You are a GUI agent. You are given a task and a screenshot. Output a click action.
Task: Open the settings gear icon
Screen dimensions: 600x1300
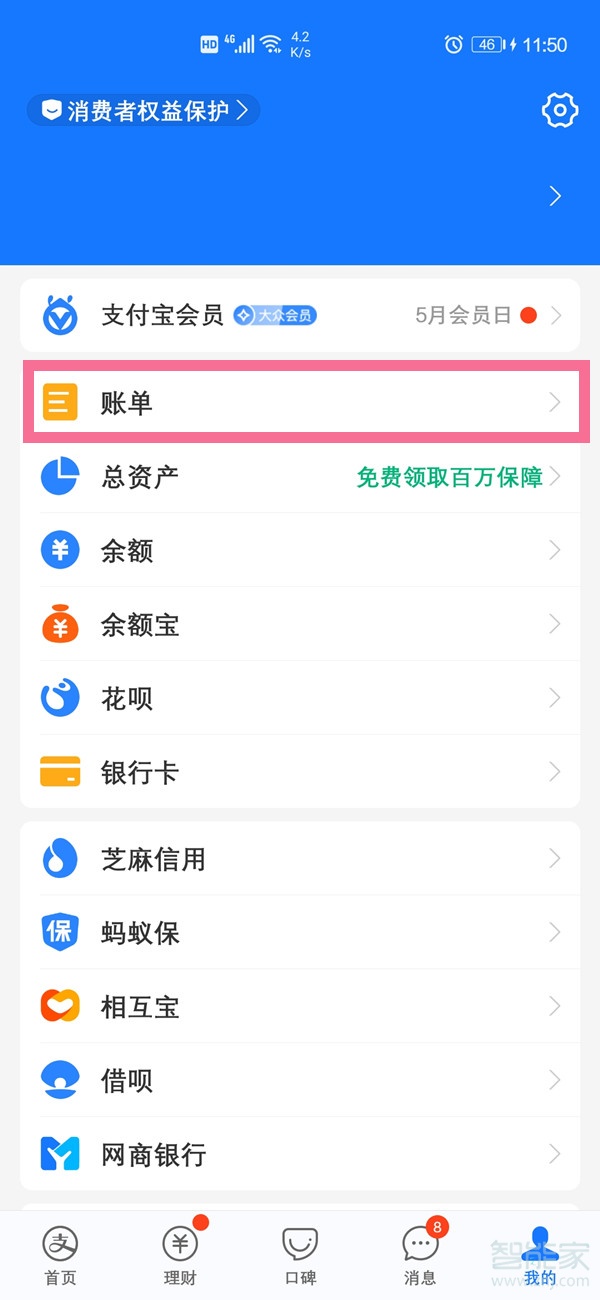tap(560, 110)
